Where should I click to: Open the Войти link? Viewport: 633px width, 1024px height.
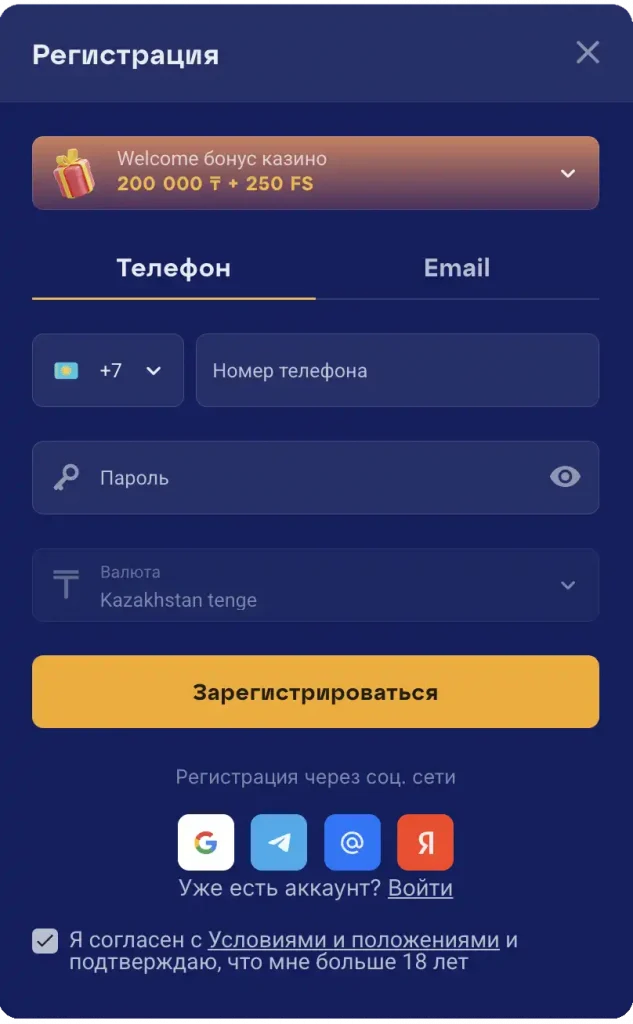click(420, 888)
